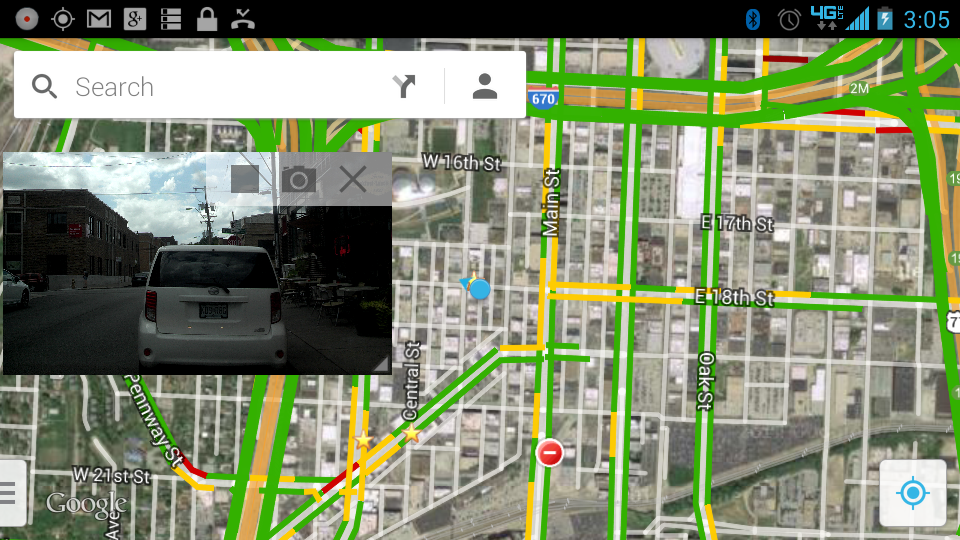Stop recording in the video overlay

245,179
